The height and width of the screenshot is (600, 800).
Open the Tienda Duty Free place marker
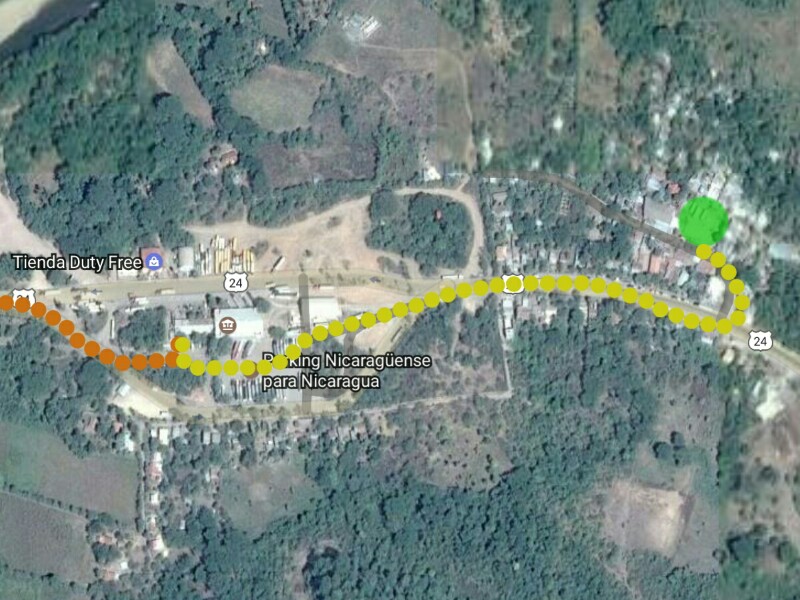pos(153,262)
